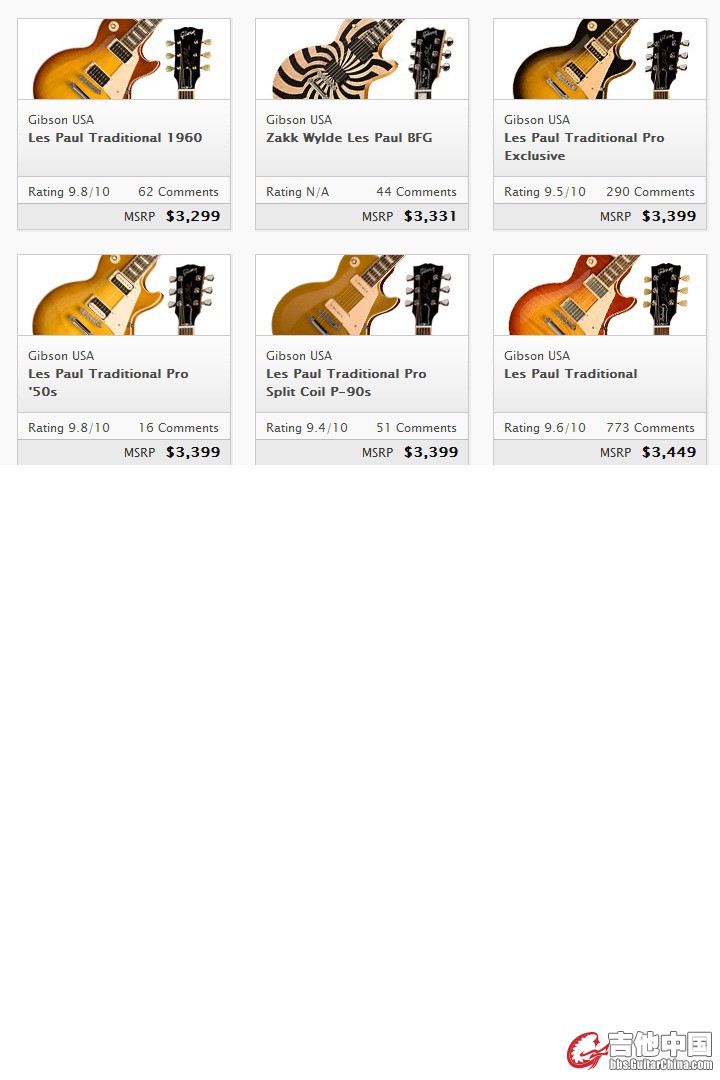Open the $3,449 Les Paul Traditional card
720x1080 pixels.
coord(571,374)
